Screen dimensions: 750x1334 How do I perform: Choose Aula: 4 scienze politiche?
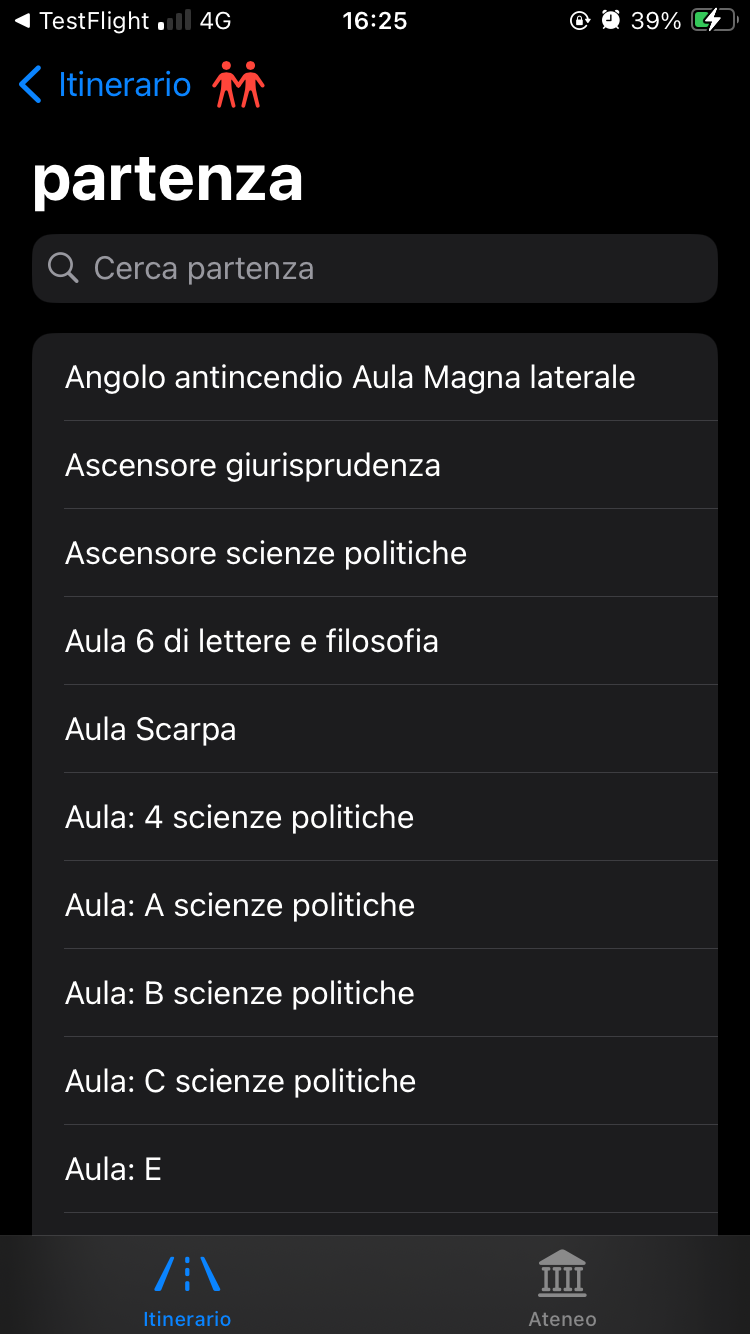pyautogui.click(x=375, y=817)
